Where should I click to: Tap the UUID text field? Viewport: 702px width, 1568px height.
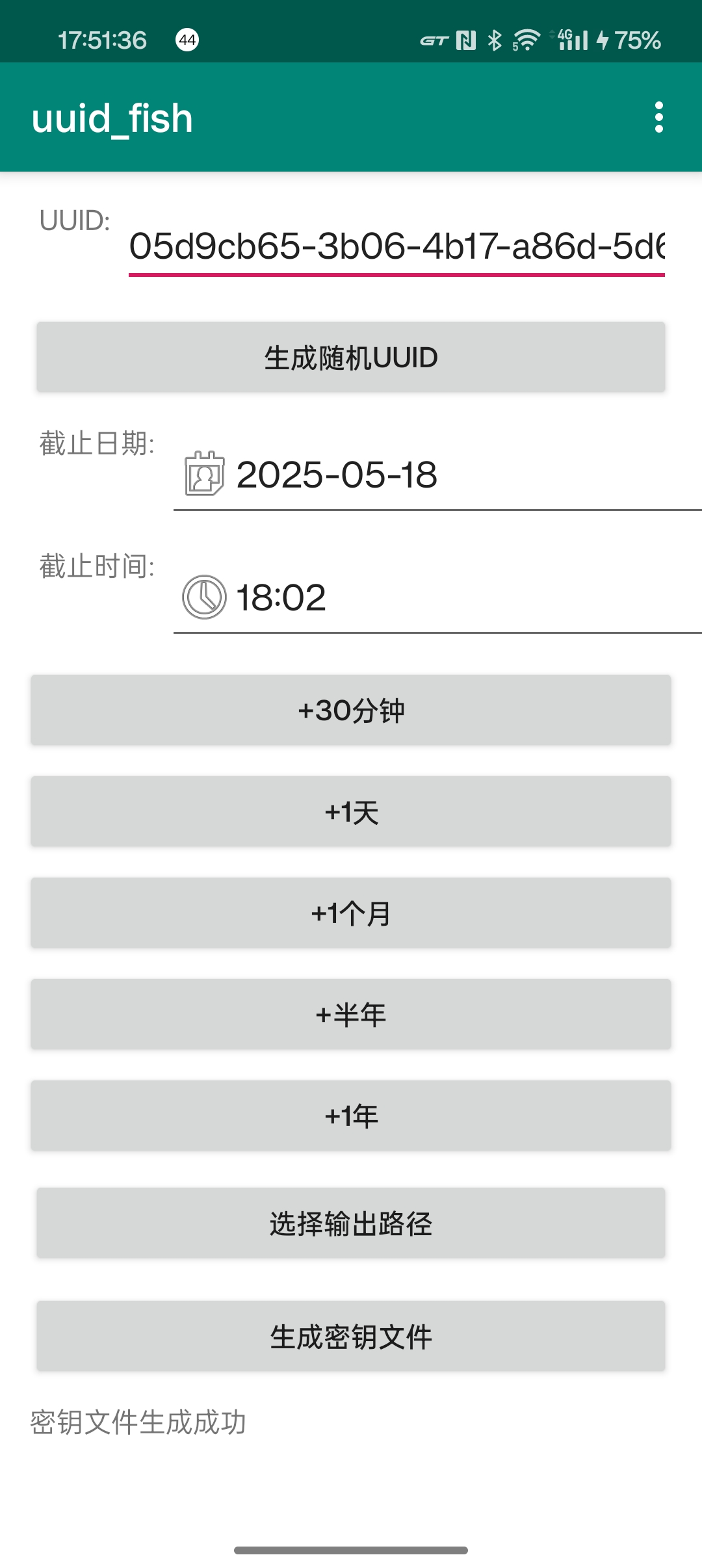tap(396, 246)
